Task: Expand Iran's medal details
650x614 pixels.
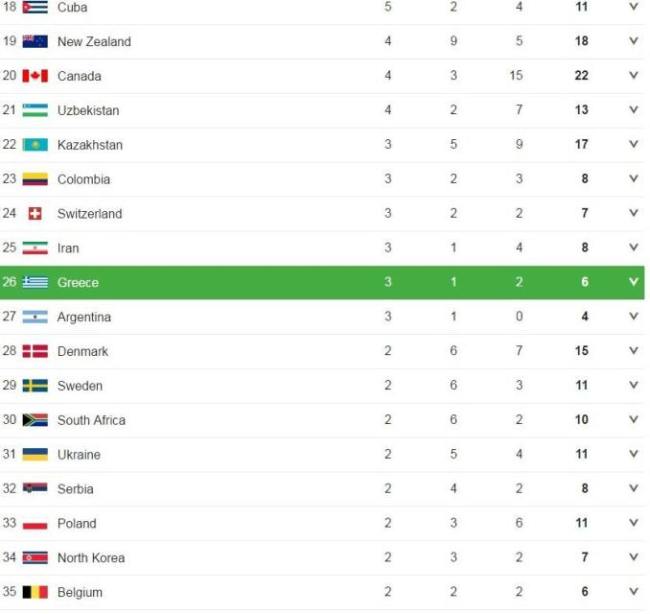Action: 633,248
